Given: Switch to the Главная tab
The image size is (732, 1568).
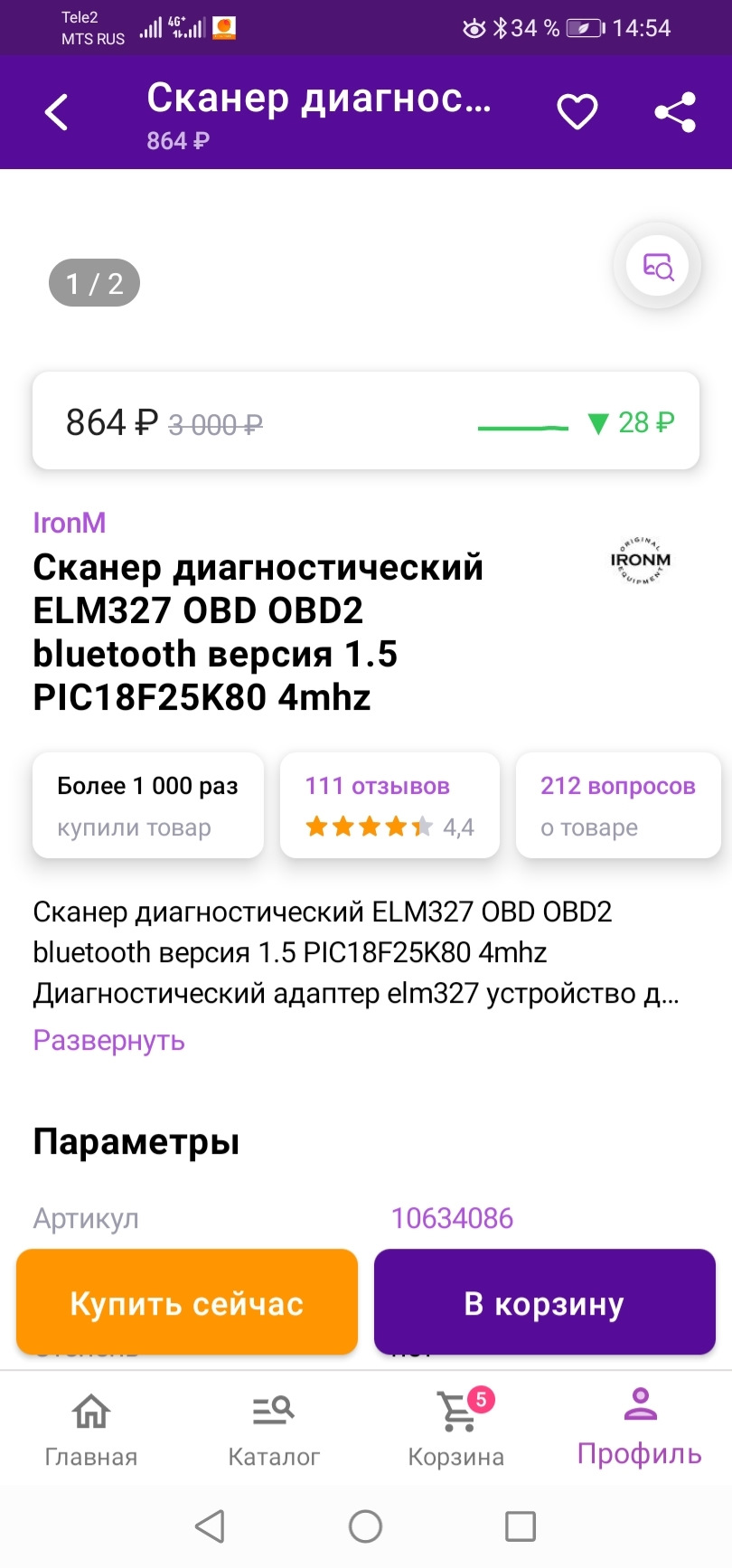Looking at the screenshot, I should pyautogui.click(x=91, y=1429).
